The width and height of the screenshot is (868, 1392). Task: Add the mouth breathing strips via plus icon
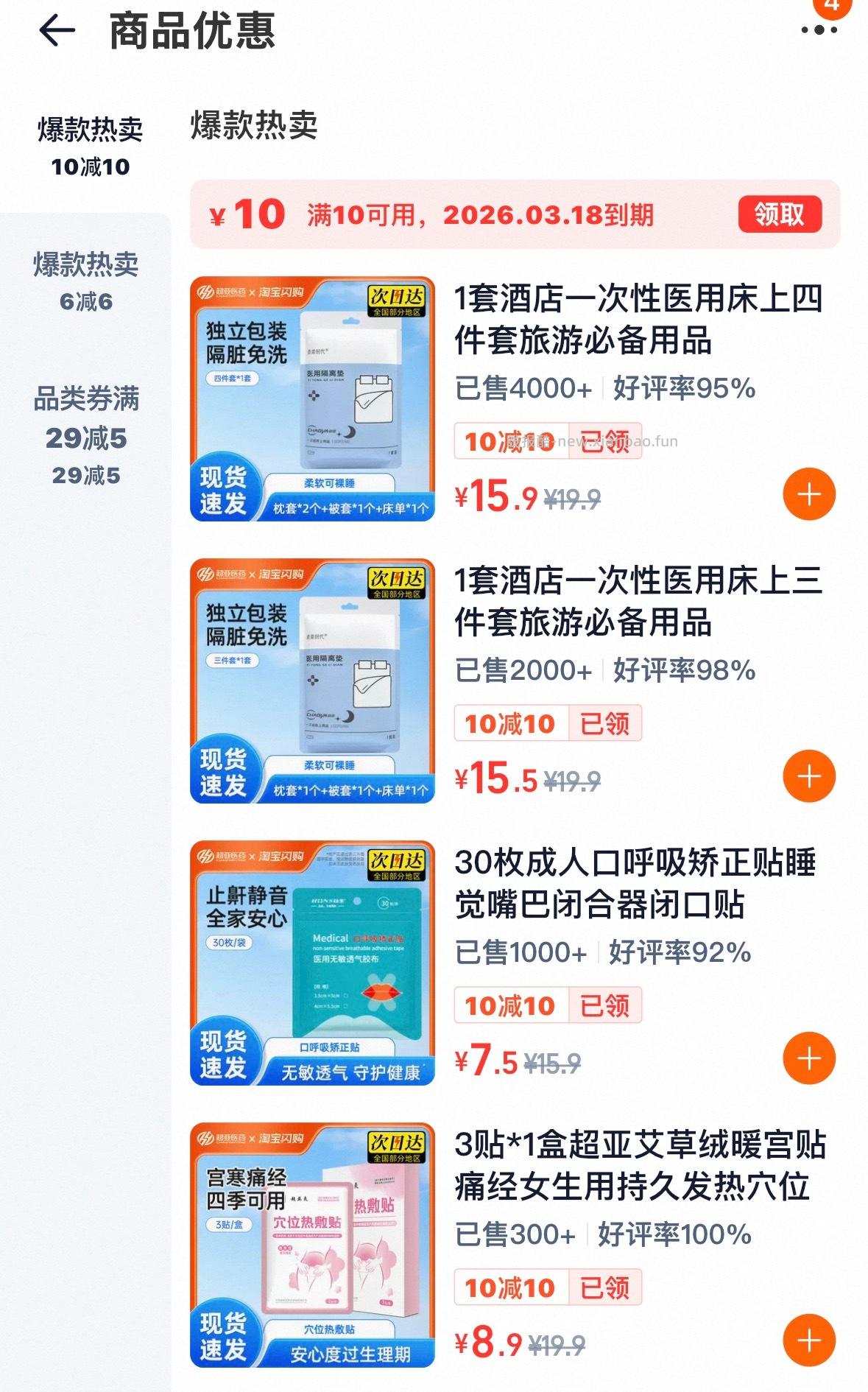810,1058
